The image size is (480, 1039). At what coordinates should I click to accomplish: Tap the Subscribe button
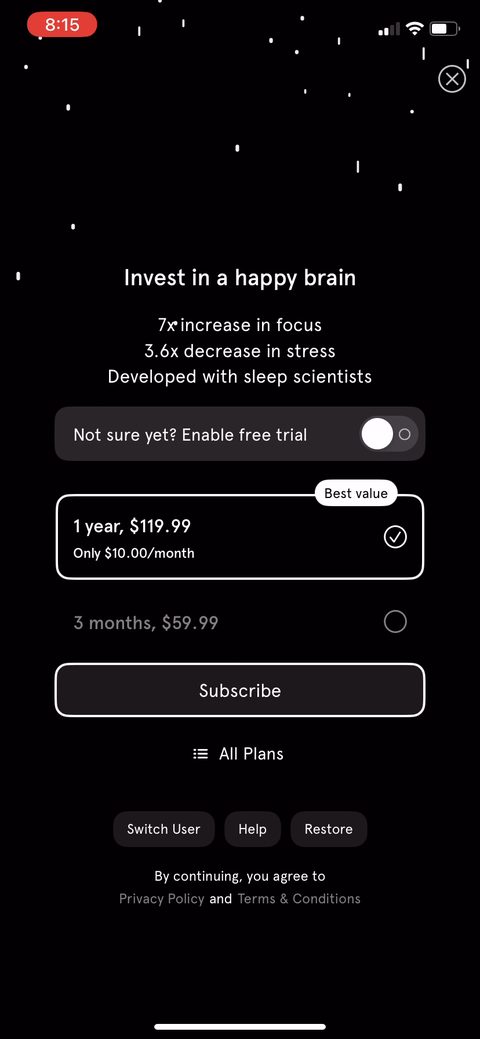click(x=240, y=690)
